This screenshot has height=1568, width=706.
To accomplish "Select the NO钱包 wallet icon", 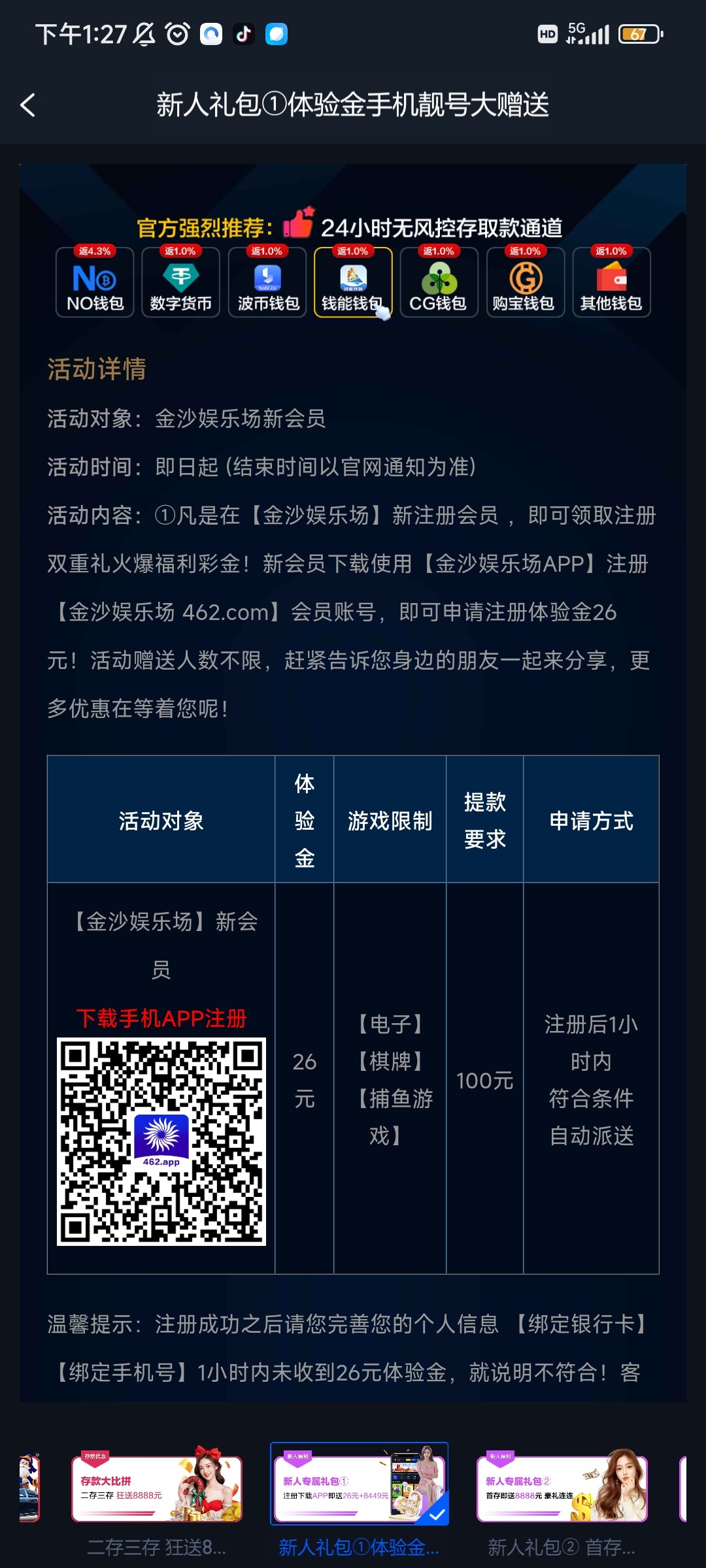I will 95,283.
